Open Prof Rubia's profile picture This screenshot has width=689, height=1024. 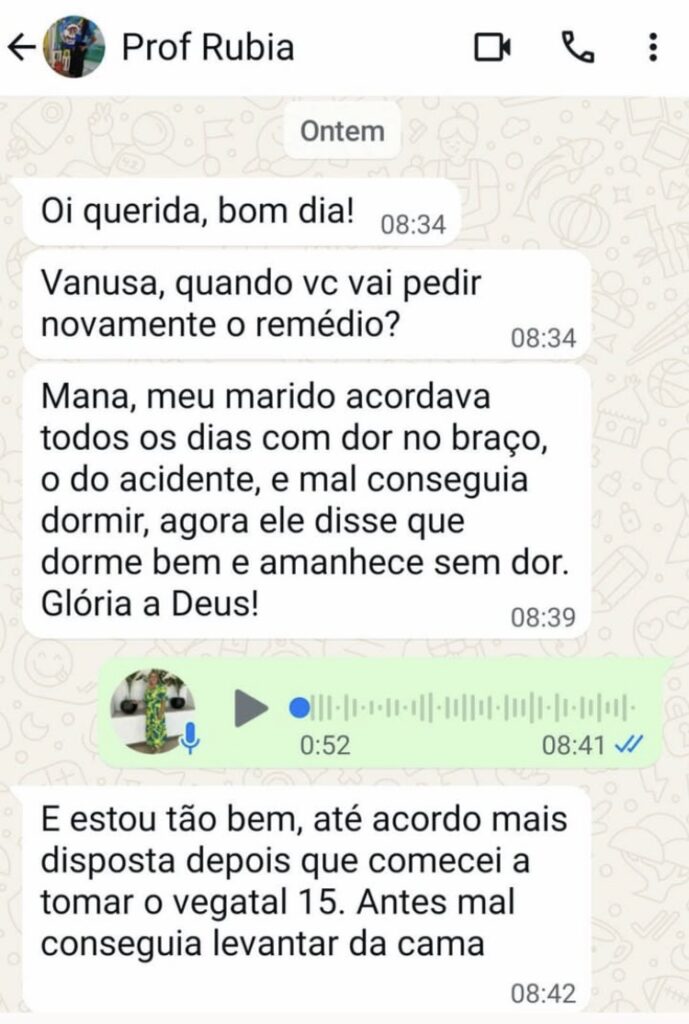coord(74,47)
